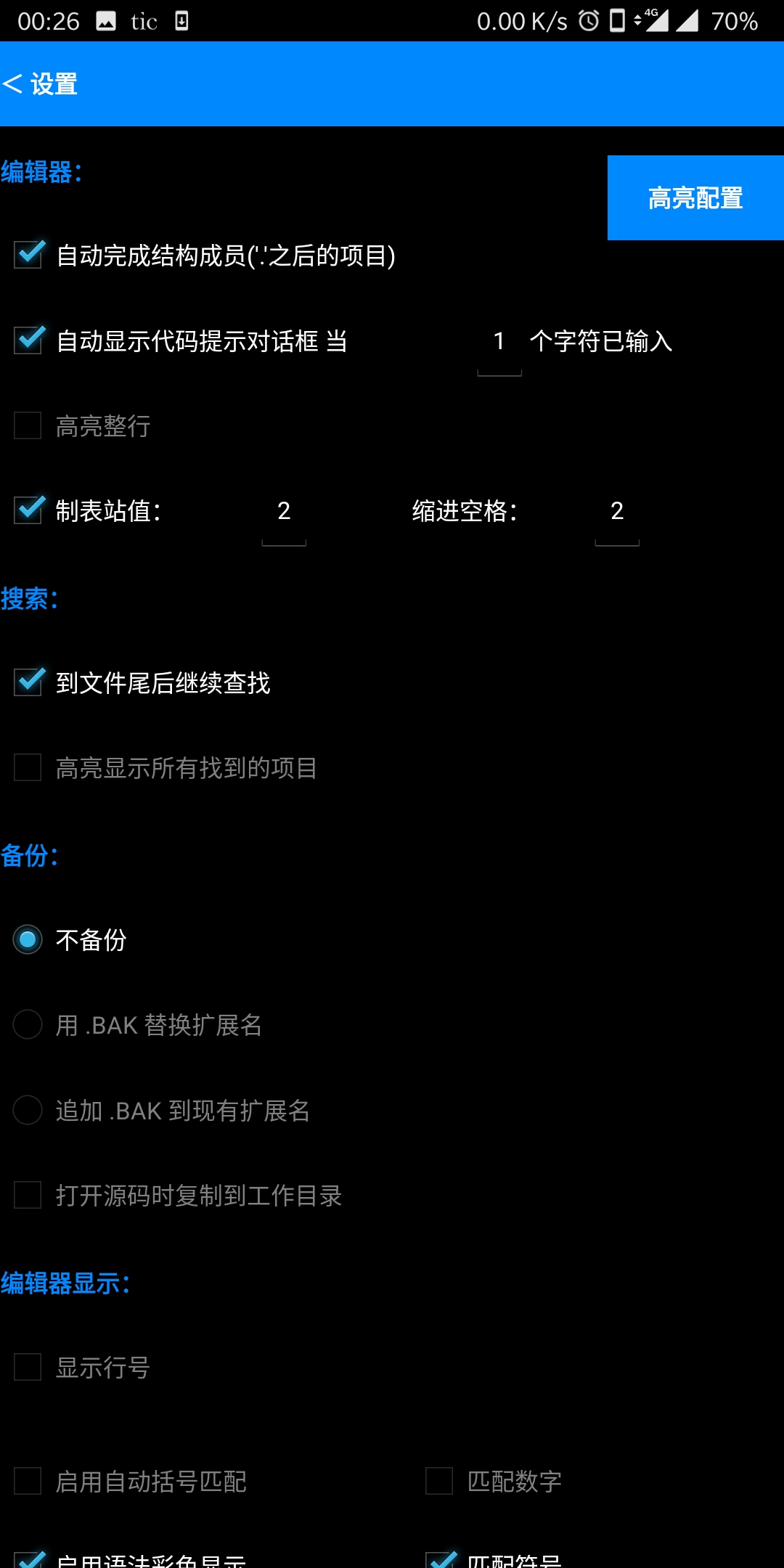784x1568 pixels.
Task: Enable 高亮整行 checkbox
Action: [28, 426]
